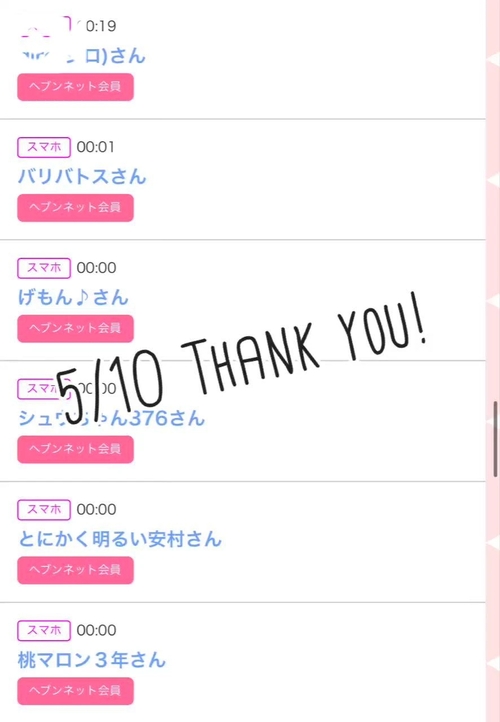This screenshot has width=500, height=722.
Task: Open 桃マロン3年さん's profile link
Action: tap(91, 660)
